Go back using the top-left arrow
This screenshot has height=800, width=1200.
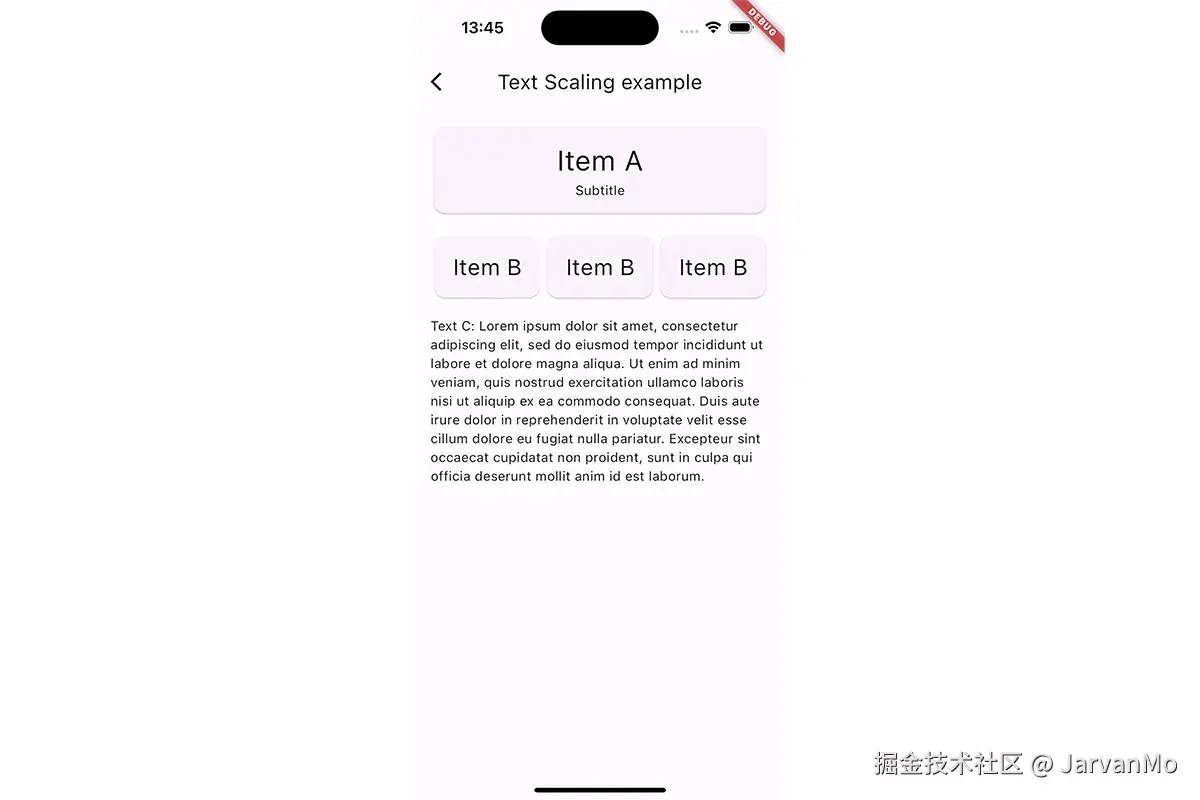[437, 82]
